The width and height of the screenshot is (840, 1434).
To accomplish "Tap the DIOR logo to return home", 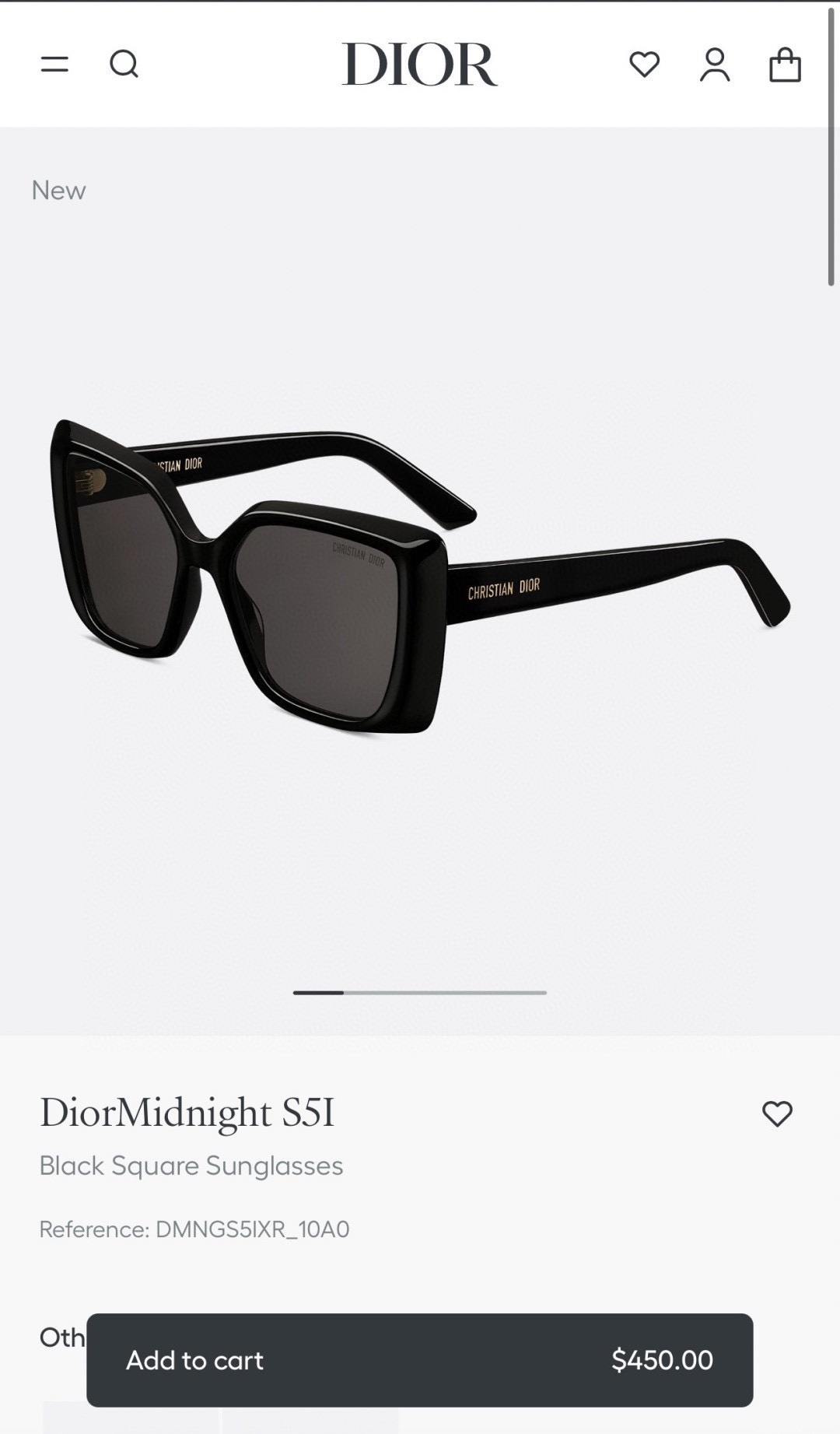I will point(420,65).
